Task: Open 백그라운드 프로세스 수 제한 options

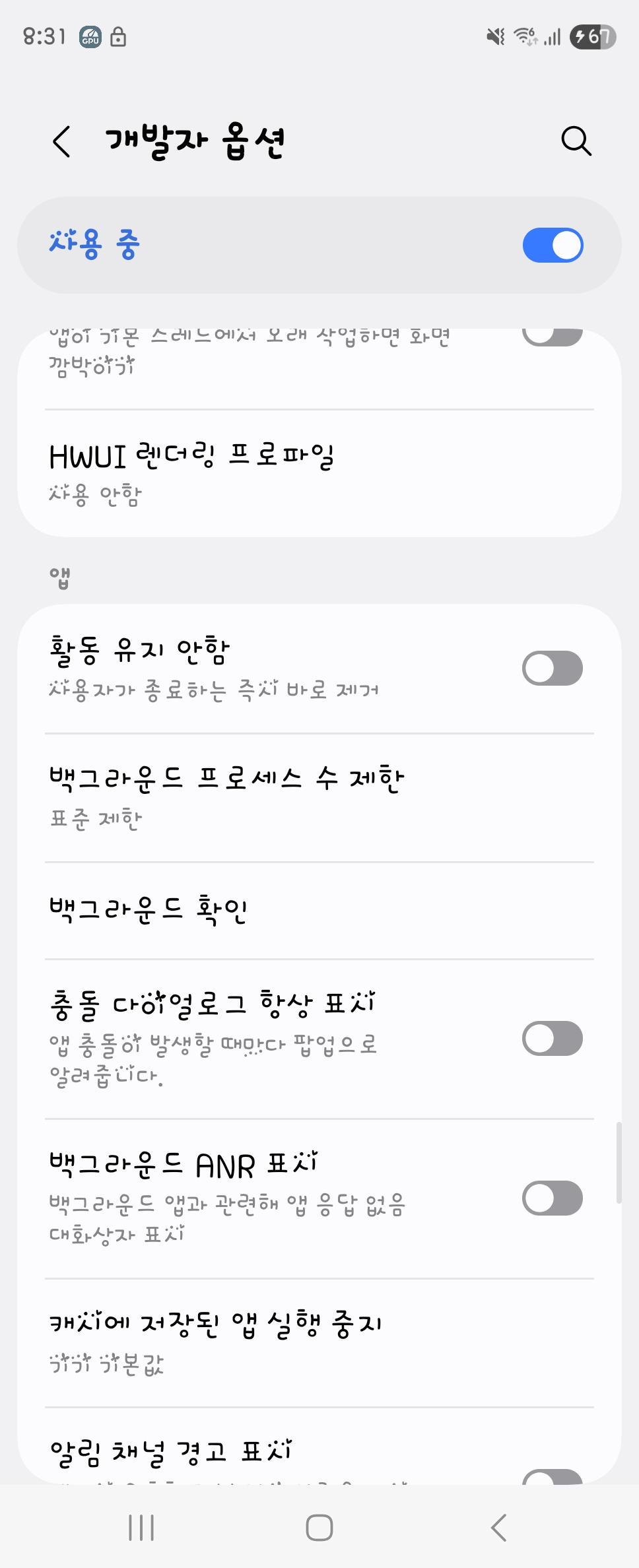Action: tap(319, 796)
